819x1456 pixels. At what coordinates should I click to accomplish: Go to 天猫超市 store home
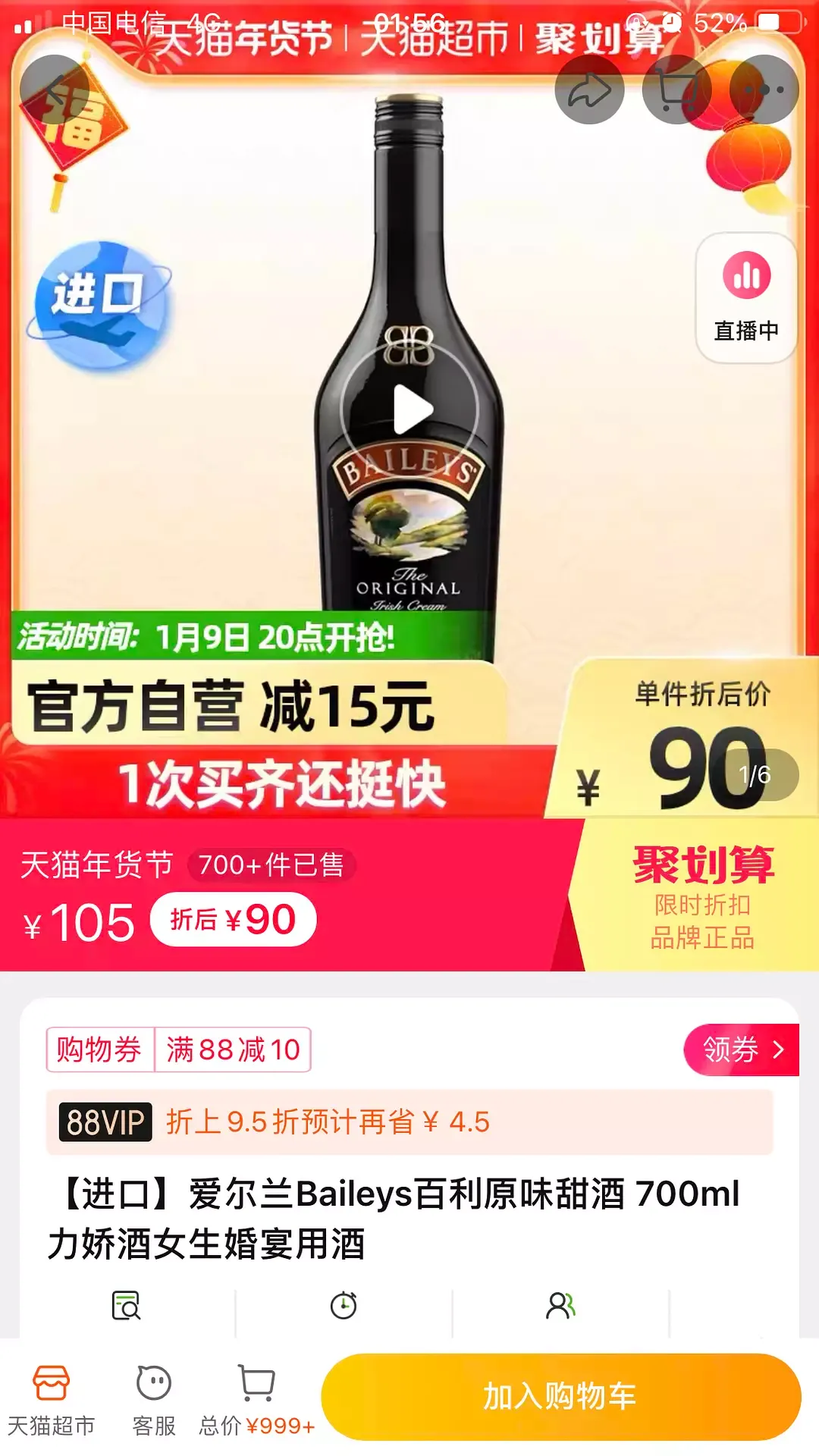[x=51, y=1400]
